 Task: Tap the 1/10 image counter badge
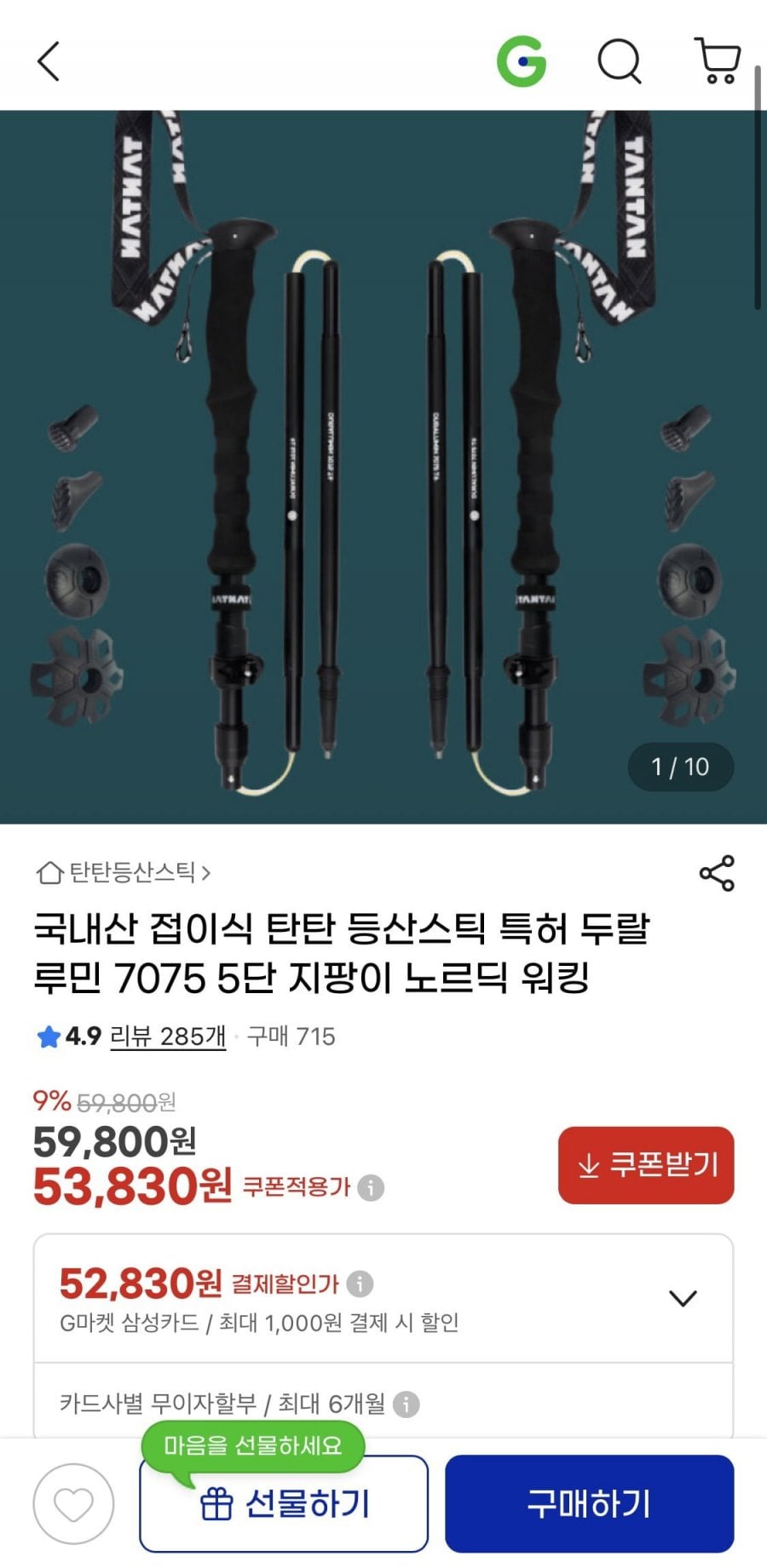(x=680, y=766)
